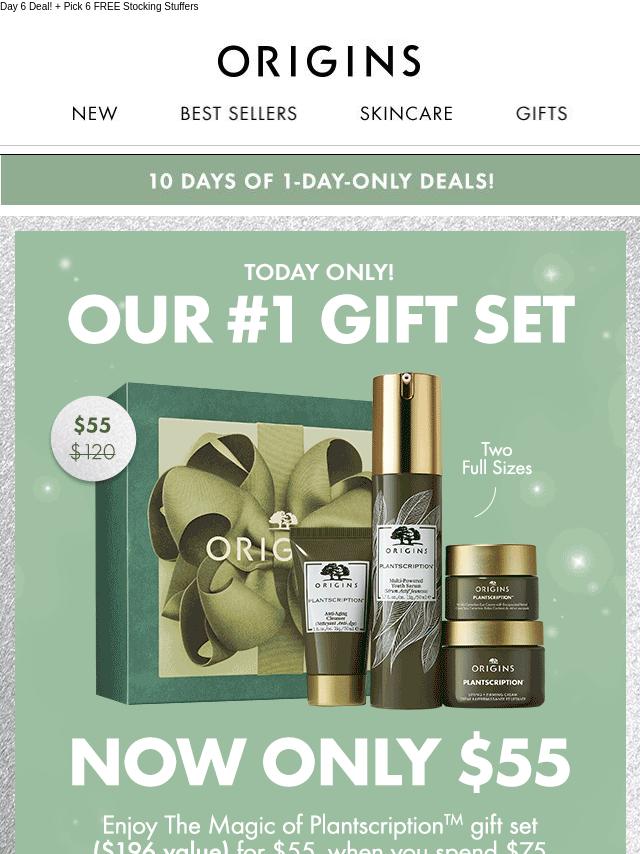Go to the BEST SELLERS section
Viewport: 640px width, 854px height.
click(x=238, y=114)
